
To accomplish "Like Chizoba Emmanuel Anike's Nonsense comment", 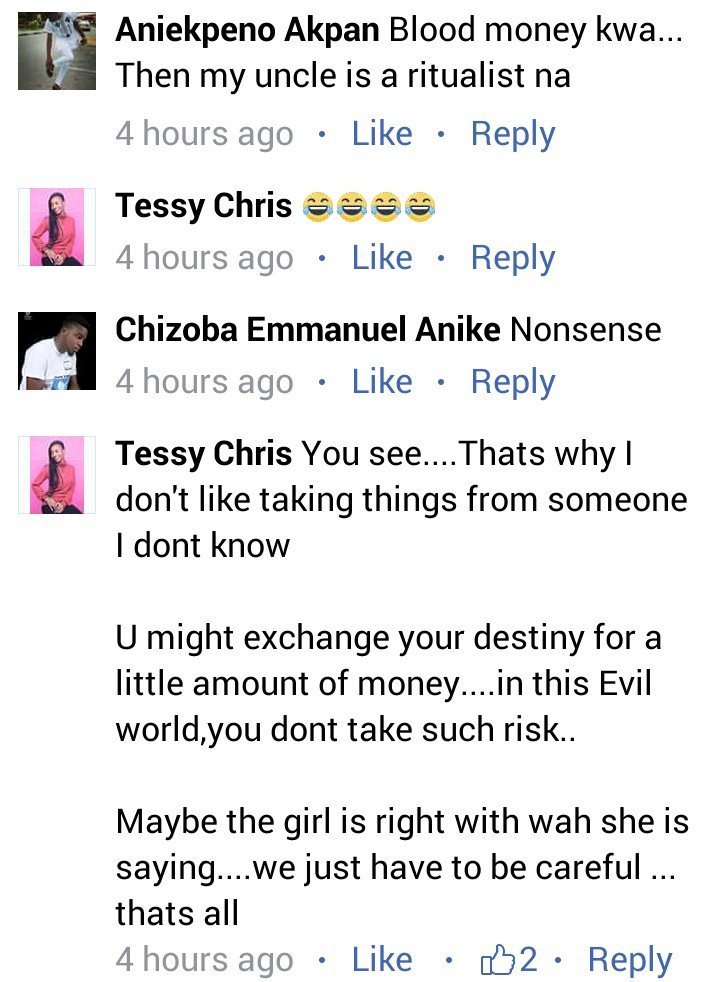I will pyautogui.click(x=381, y=382).
